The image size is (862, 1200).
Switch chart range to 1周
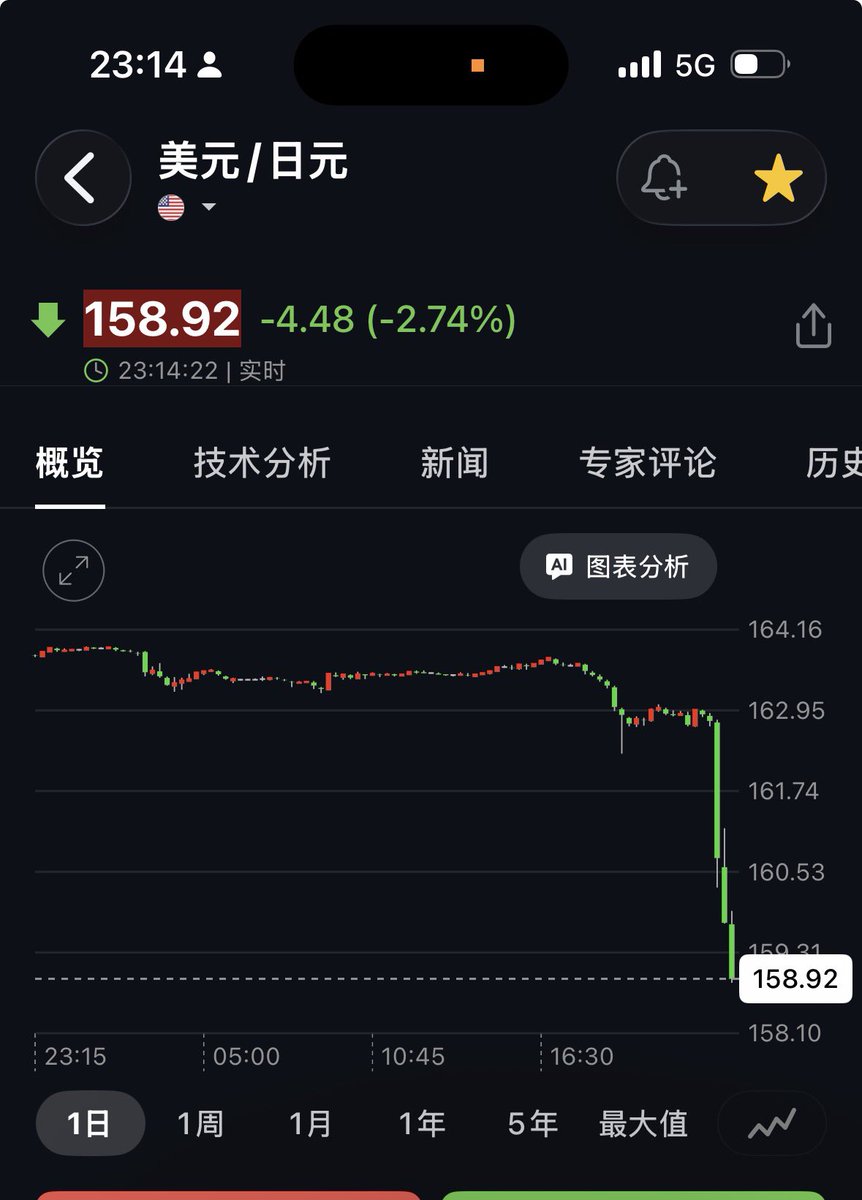tap(200, 1124)
